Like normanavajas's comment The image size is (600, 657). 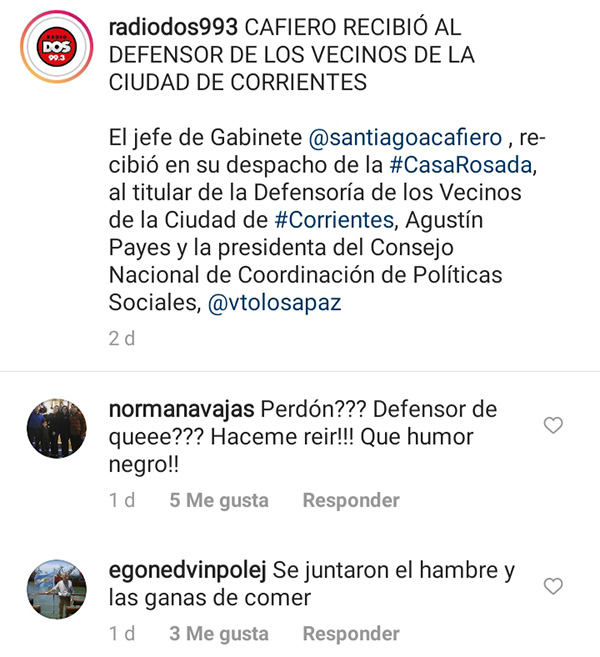pyautogui.click(x=552, y=426)
